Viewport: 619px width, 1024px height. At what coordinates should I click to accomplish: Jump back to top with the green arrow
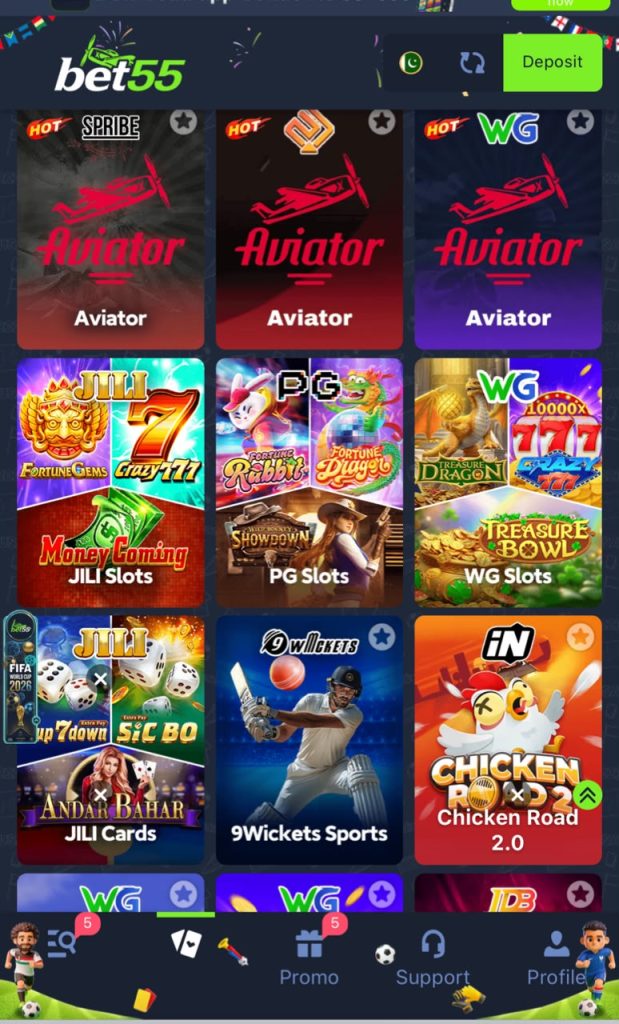tap(588, 795)
